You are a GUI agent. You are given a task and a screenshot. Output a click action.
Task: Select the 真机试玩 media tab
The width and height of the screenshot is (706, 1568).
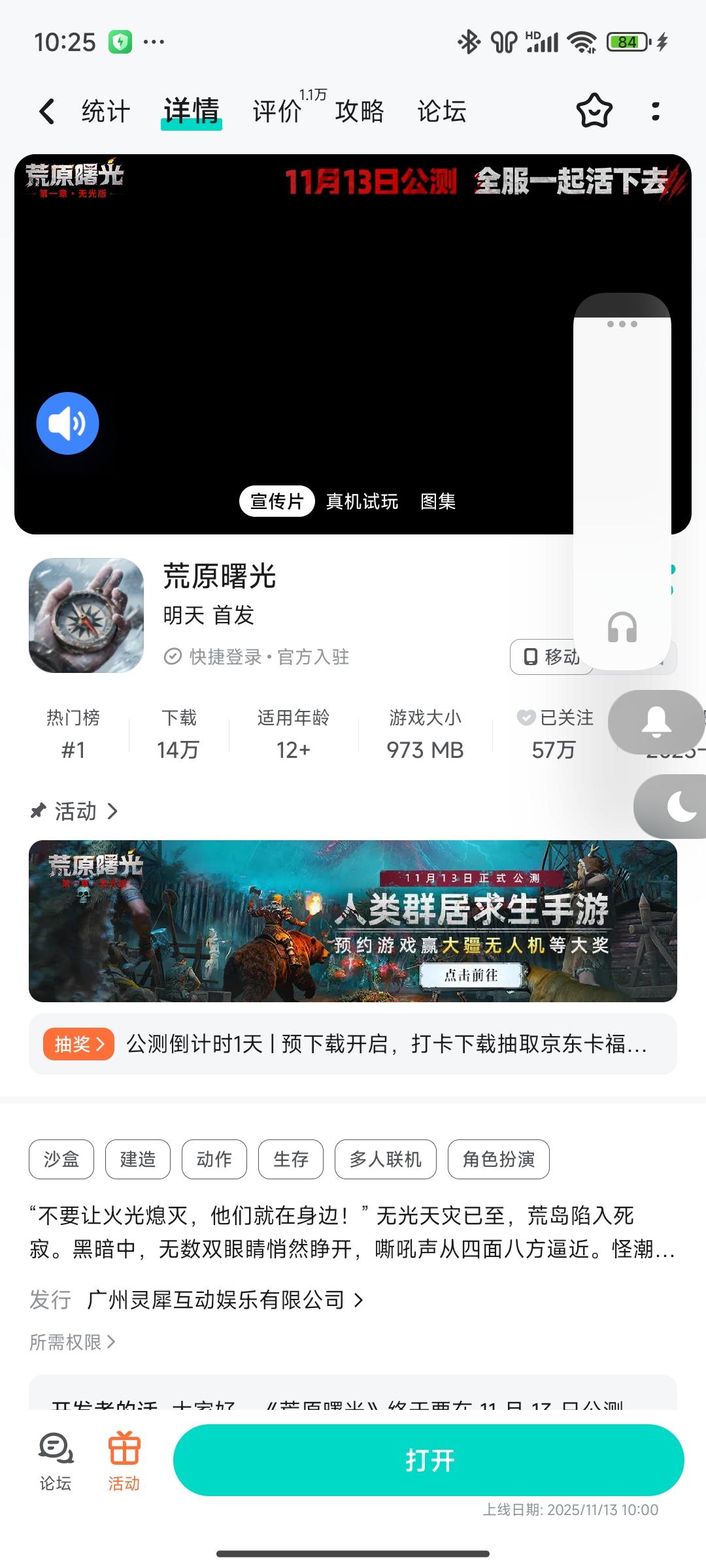pos(362,501)
